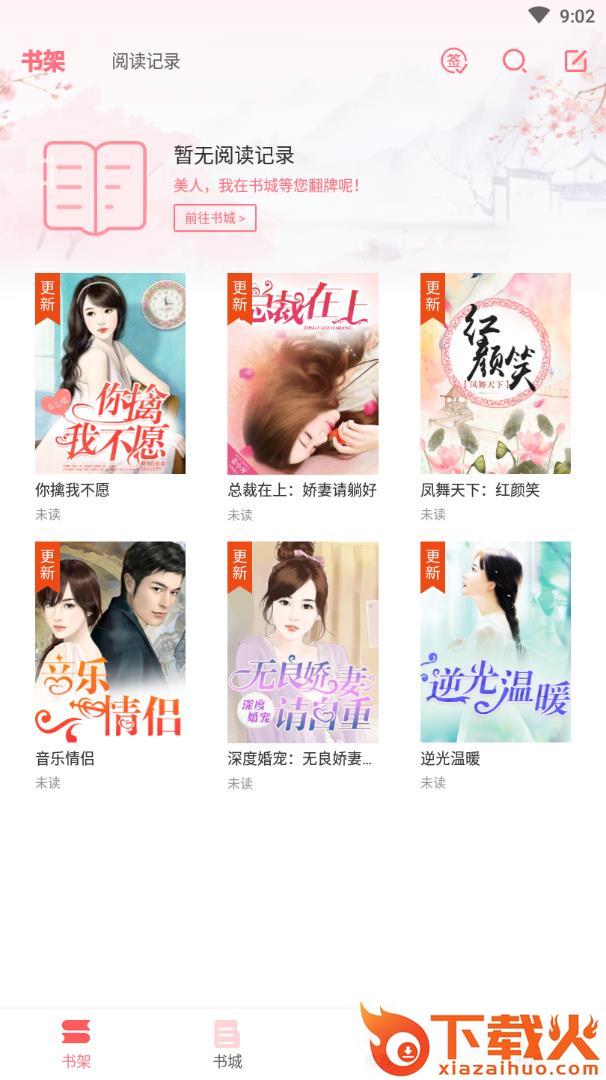Switch to the 阅读记录 tab
The width and height of the screenshot is (606, 1080).
coord(146,62)
